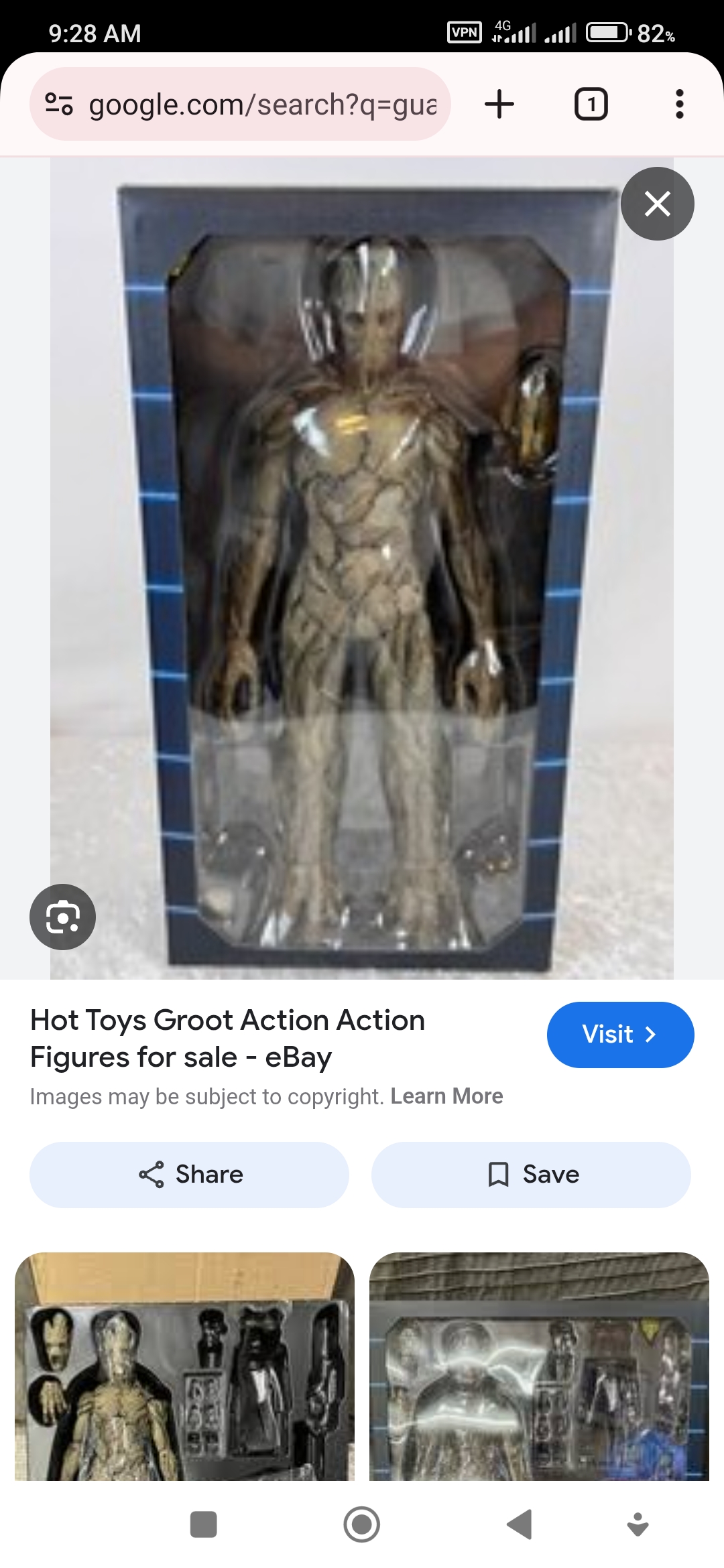The height and width of the screenshot is (1568, 724).
Task: Go to the home screen
Action: click(362, 1524)
